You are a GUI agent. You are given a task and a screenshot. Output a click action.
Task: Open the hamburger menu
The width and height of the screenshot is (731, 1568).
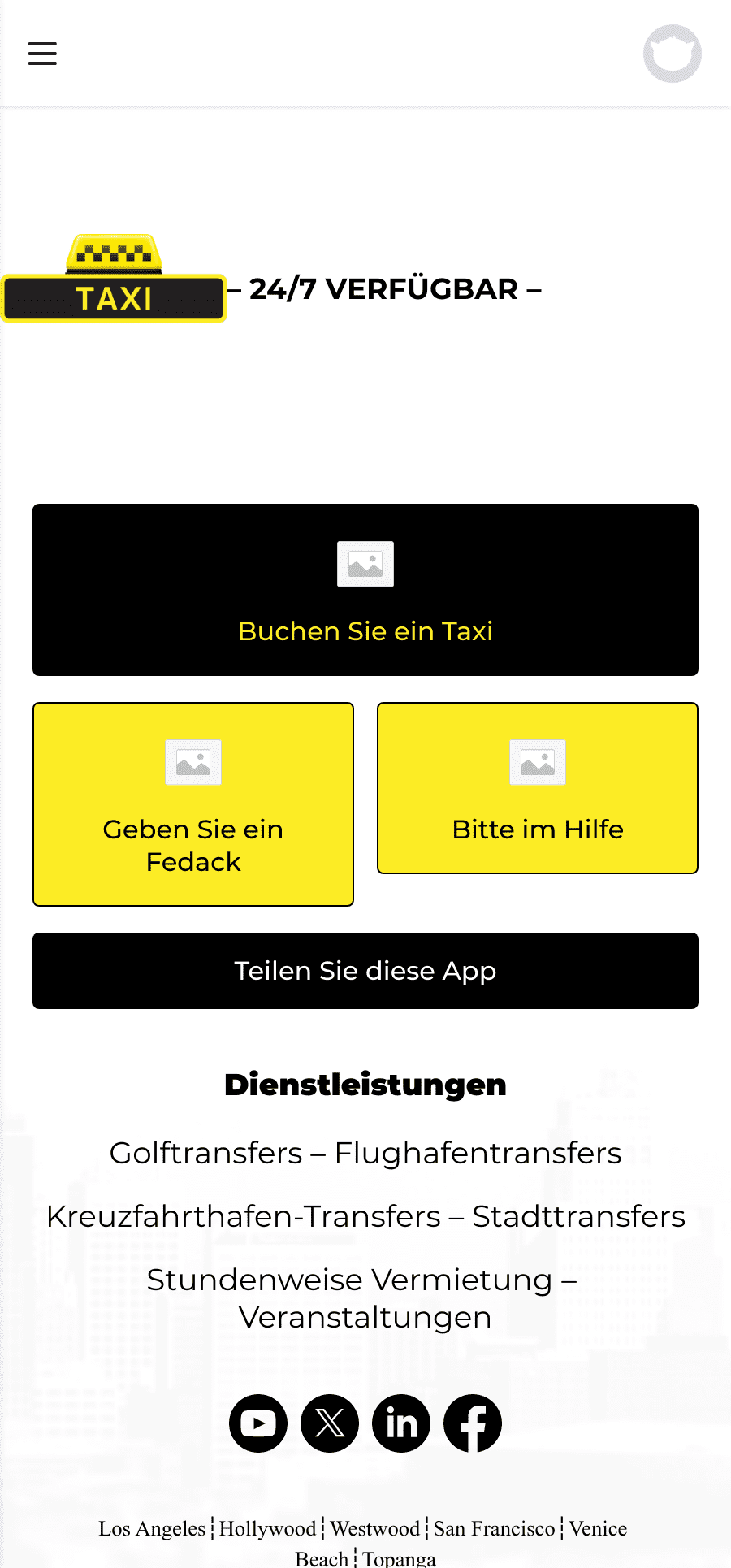42,54
